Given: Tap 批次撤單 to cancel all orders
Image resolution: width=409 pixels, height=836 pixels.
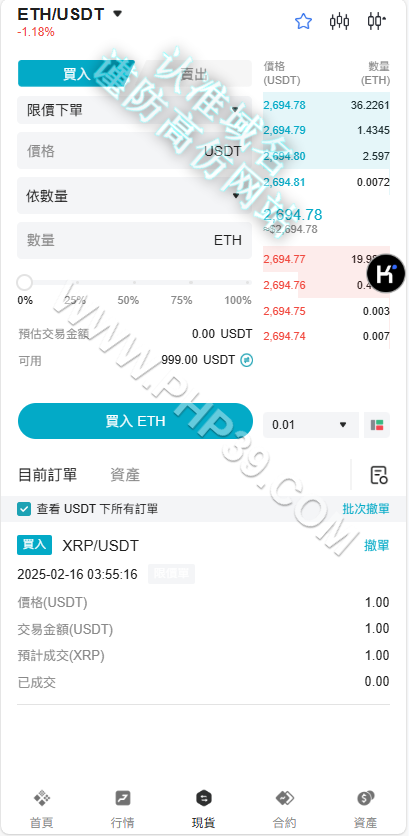Looking at the screenshot, I should coord(366,509).
